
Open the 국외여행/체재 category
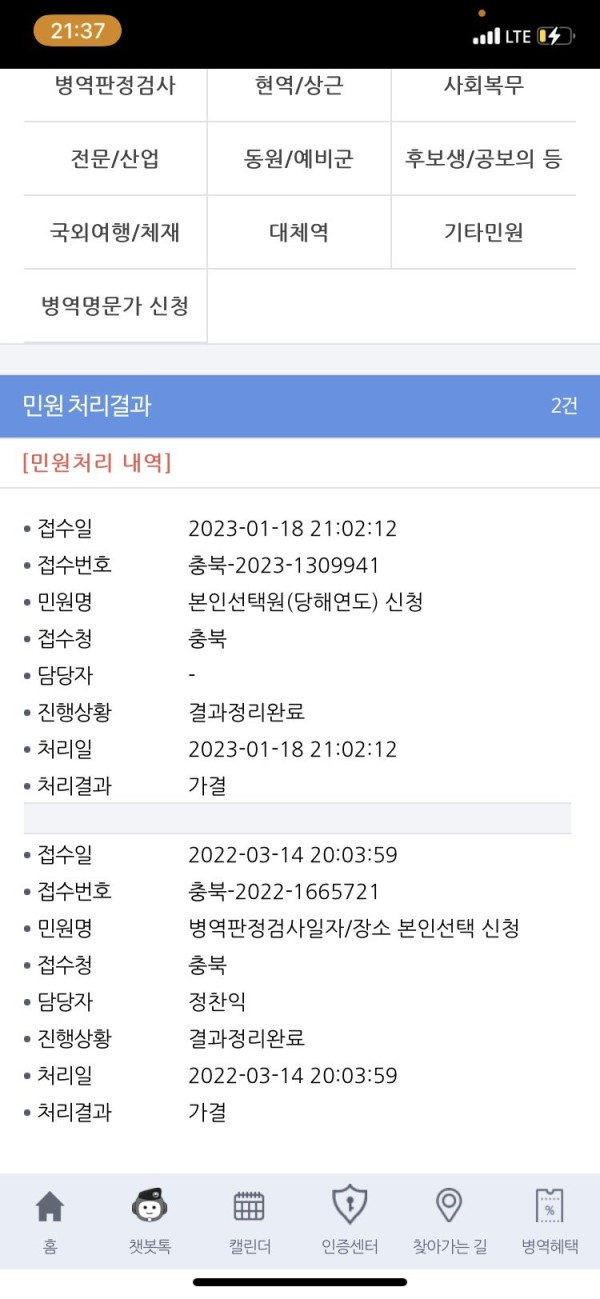[x=115, y=233]
